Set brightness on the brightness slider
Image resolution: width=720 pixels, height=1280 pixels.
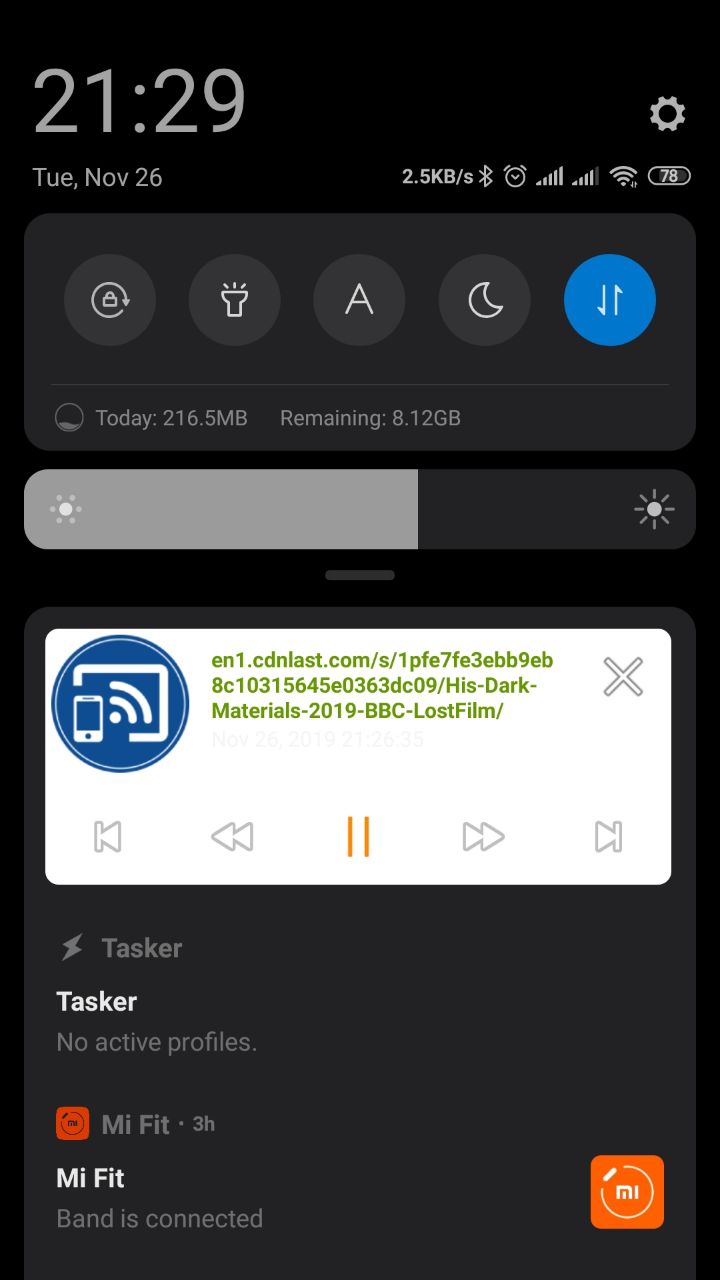(360, 509)
